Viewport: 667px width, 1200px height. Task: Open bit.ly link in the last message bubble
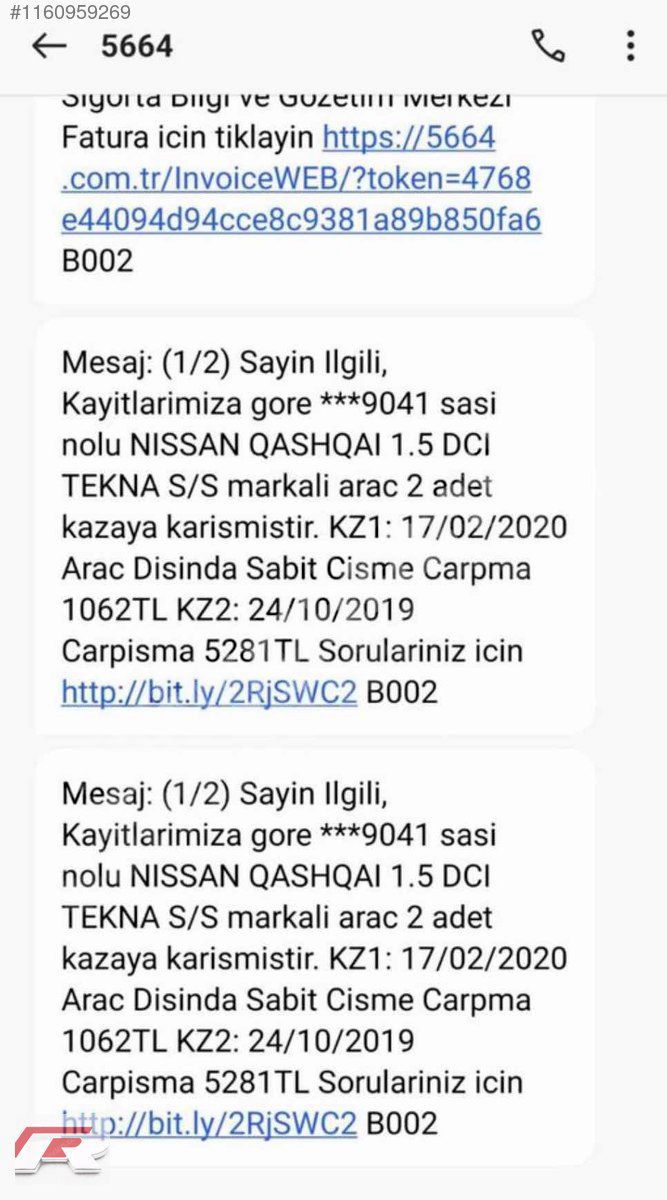point(209,1123)
